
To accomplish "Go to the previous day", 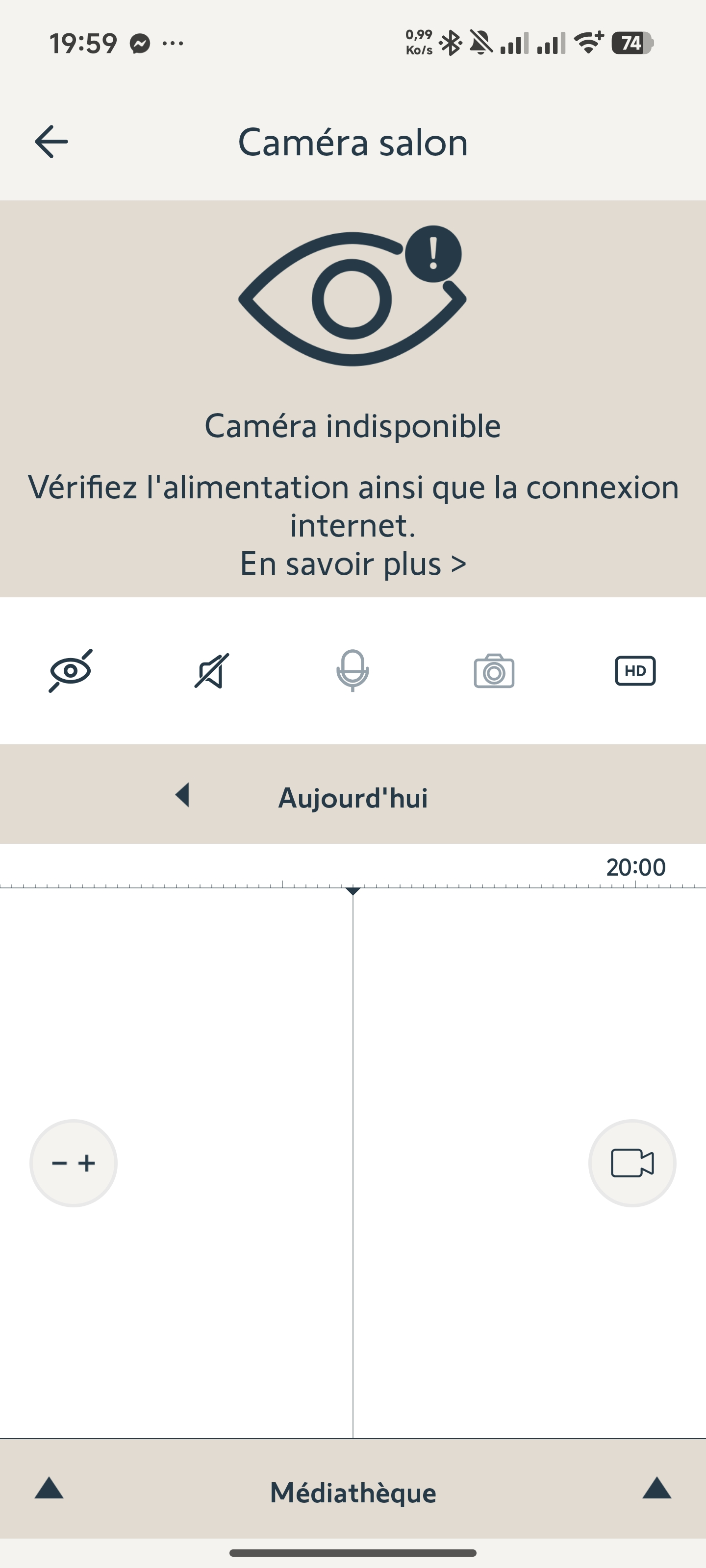I will (x=182, y=795).
